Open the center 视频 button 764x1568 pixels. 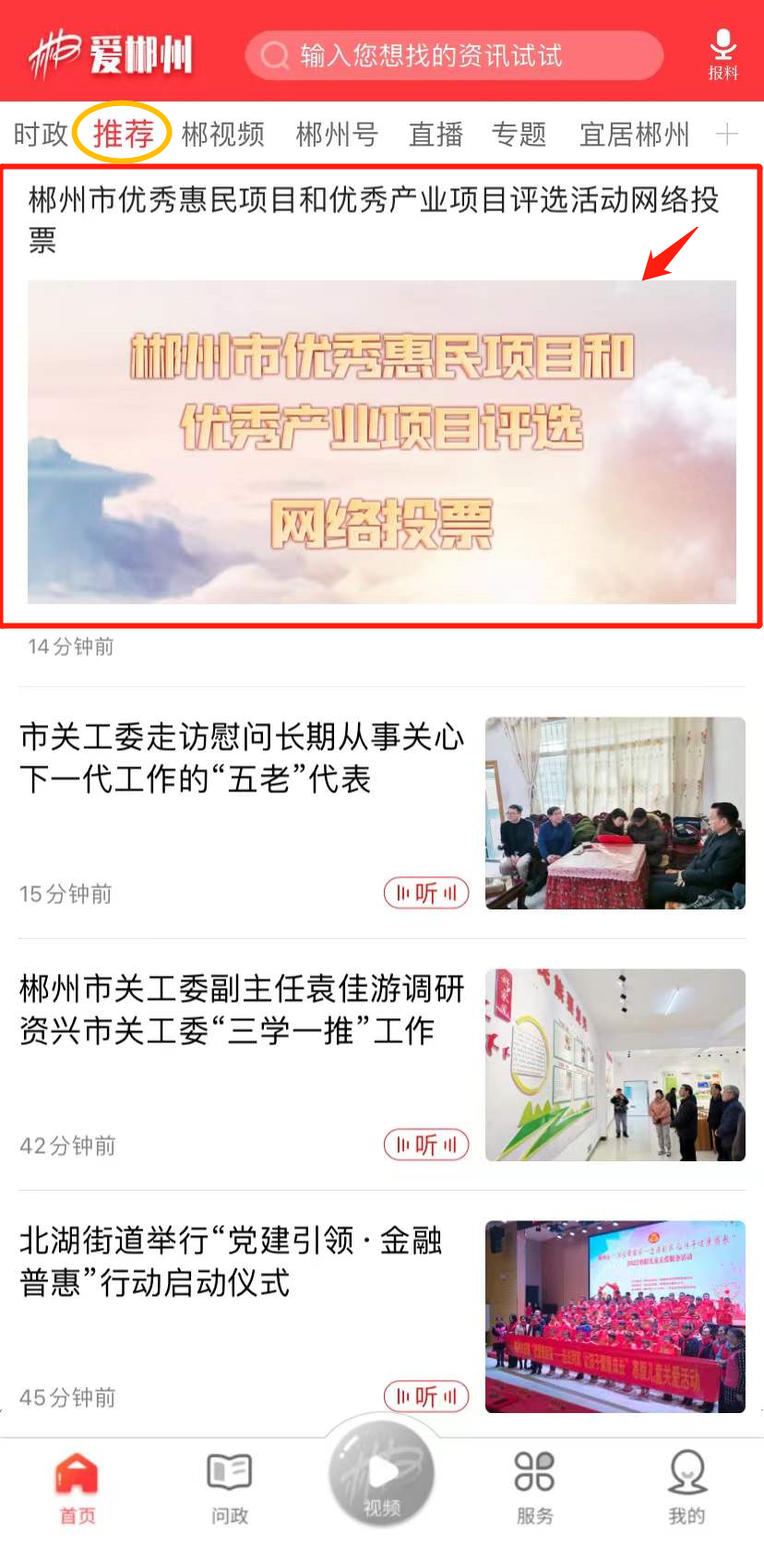tap(382, 1473)
